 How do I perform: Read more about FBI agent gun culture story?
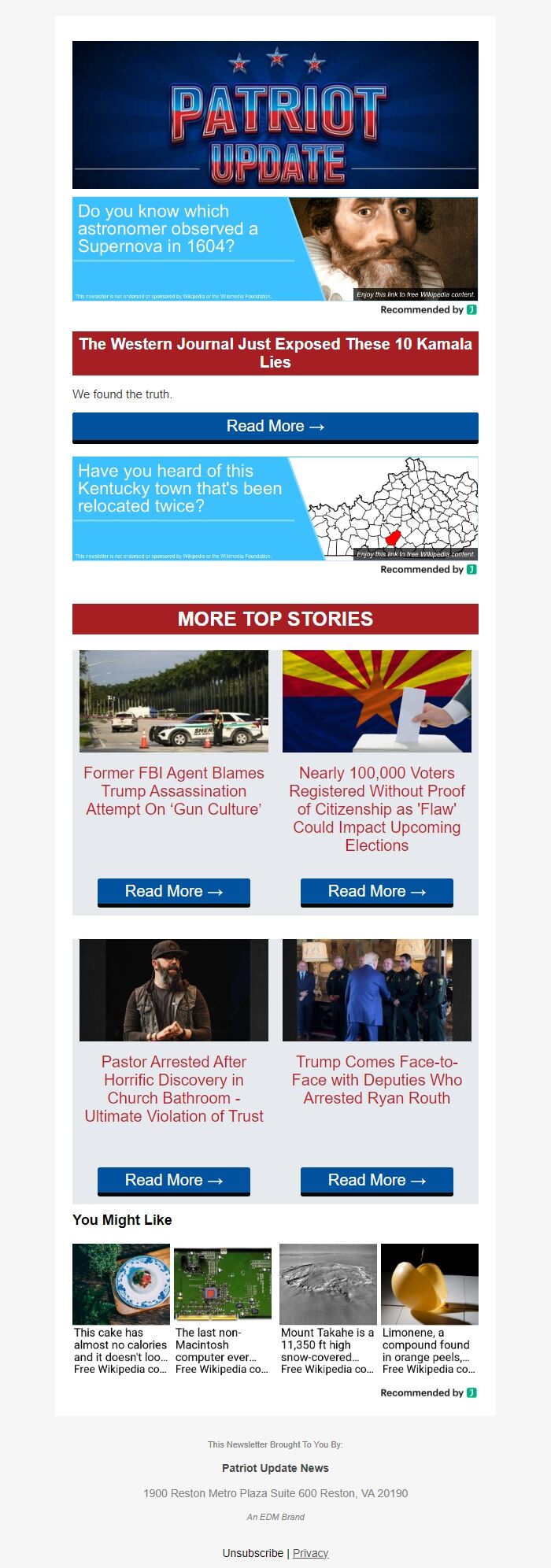174,892
